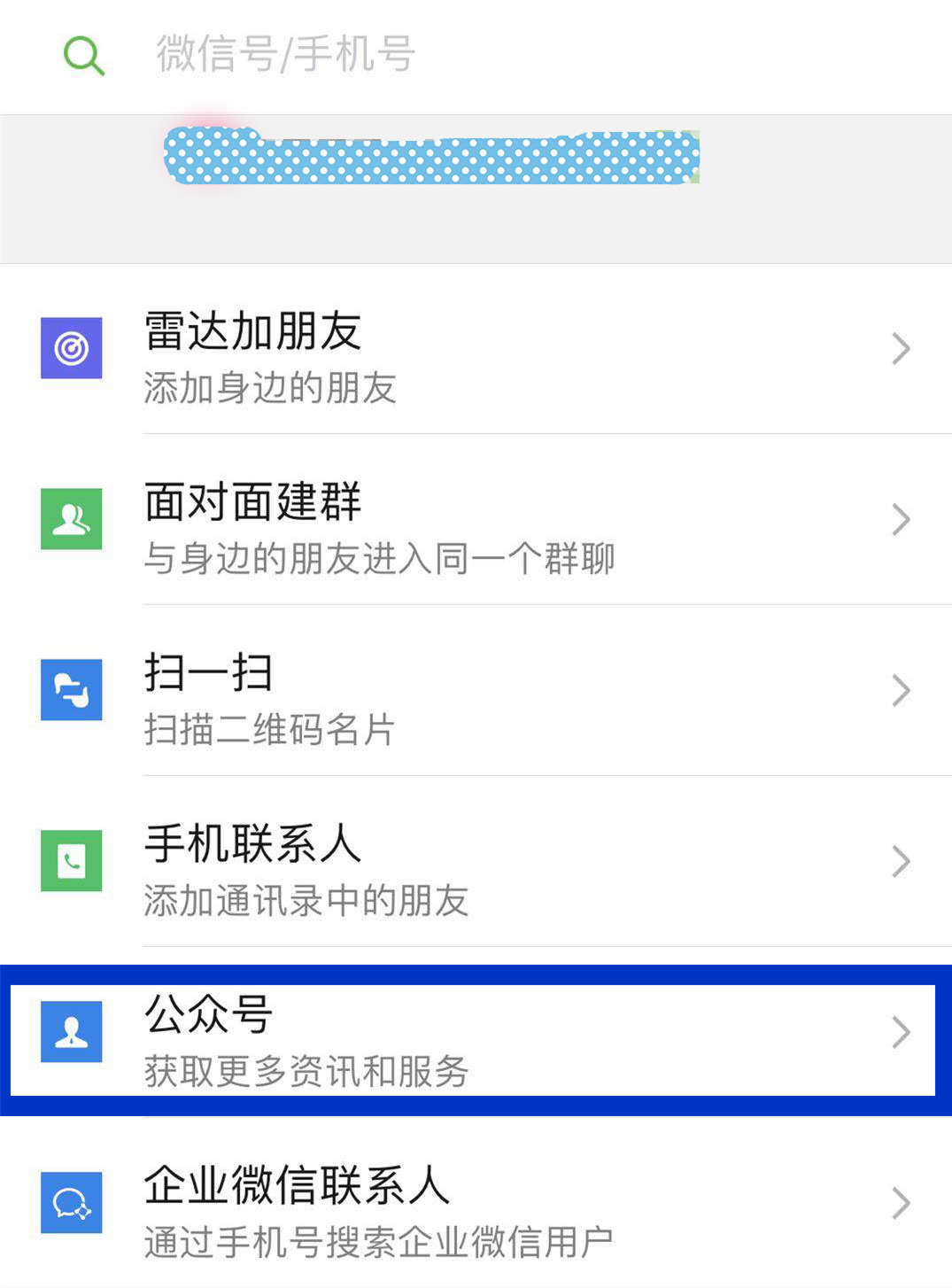
Task: Expand the 企业微信联系人 row chevron
Action: pyautogui.click(x=902, y=1203)
